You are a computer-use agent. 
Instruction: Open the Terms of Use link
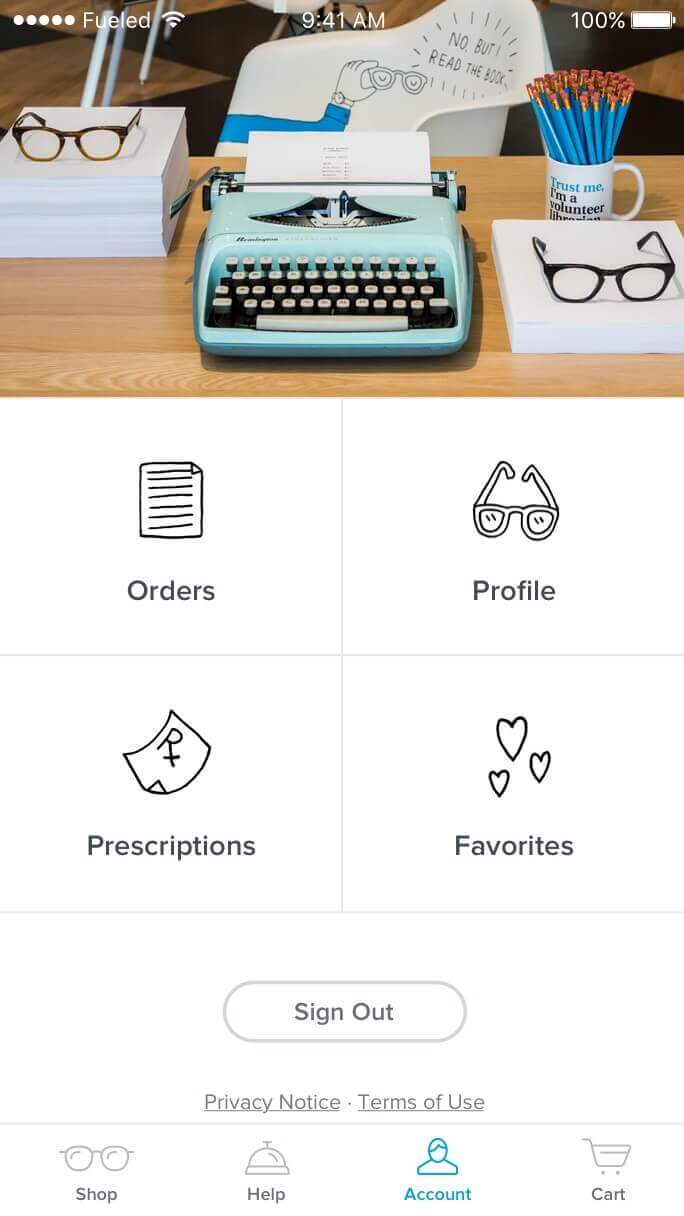(421, 1102)
